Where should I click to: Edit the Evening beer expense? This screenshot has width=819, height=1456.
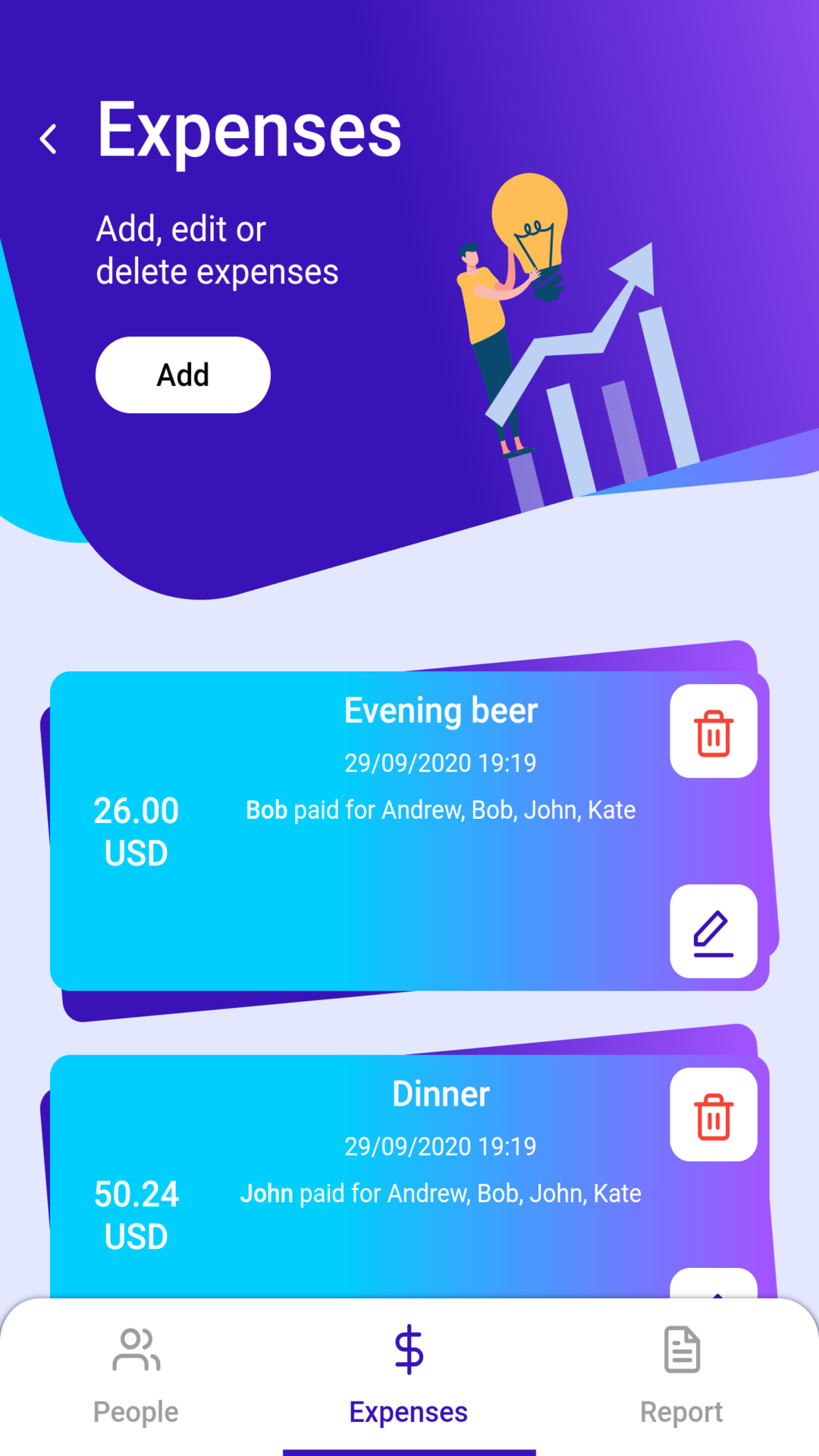click(x=714, y=931)
